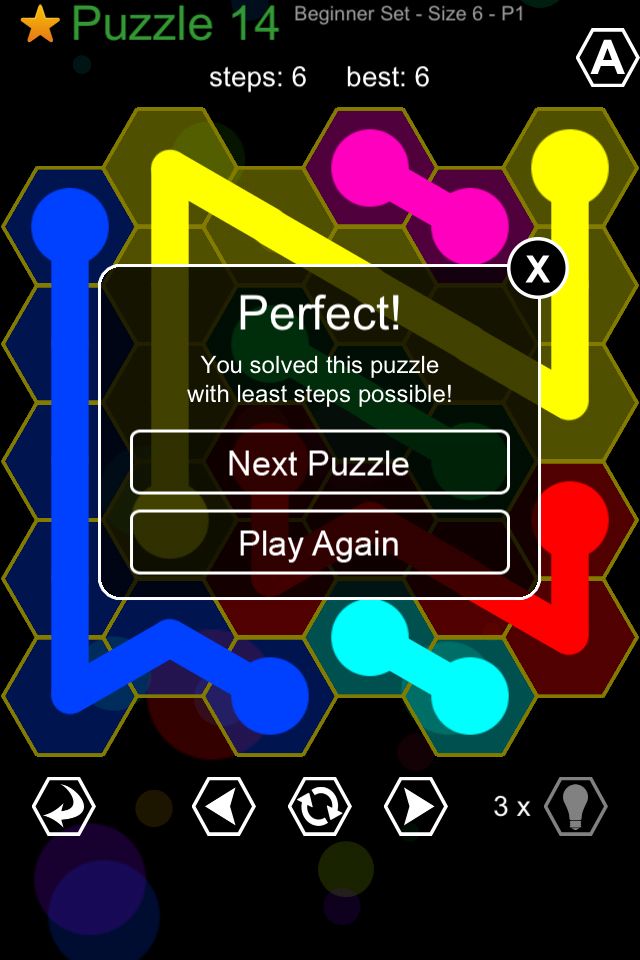Advance with the right arrow icon
640x960 pixels.
click(x=416, y=806)
